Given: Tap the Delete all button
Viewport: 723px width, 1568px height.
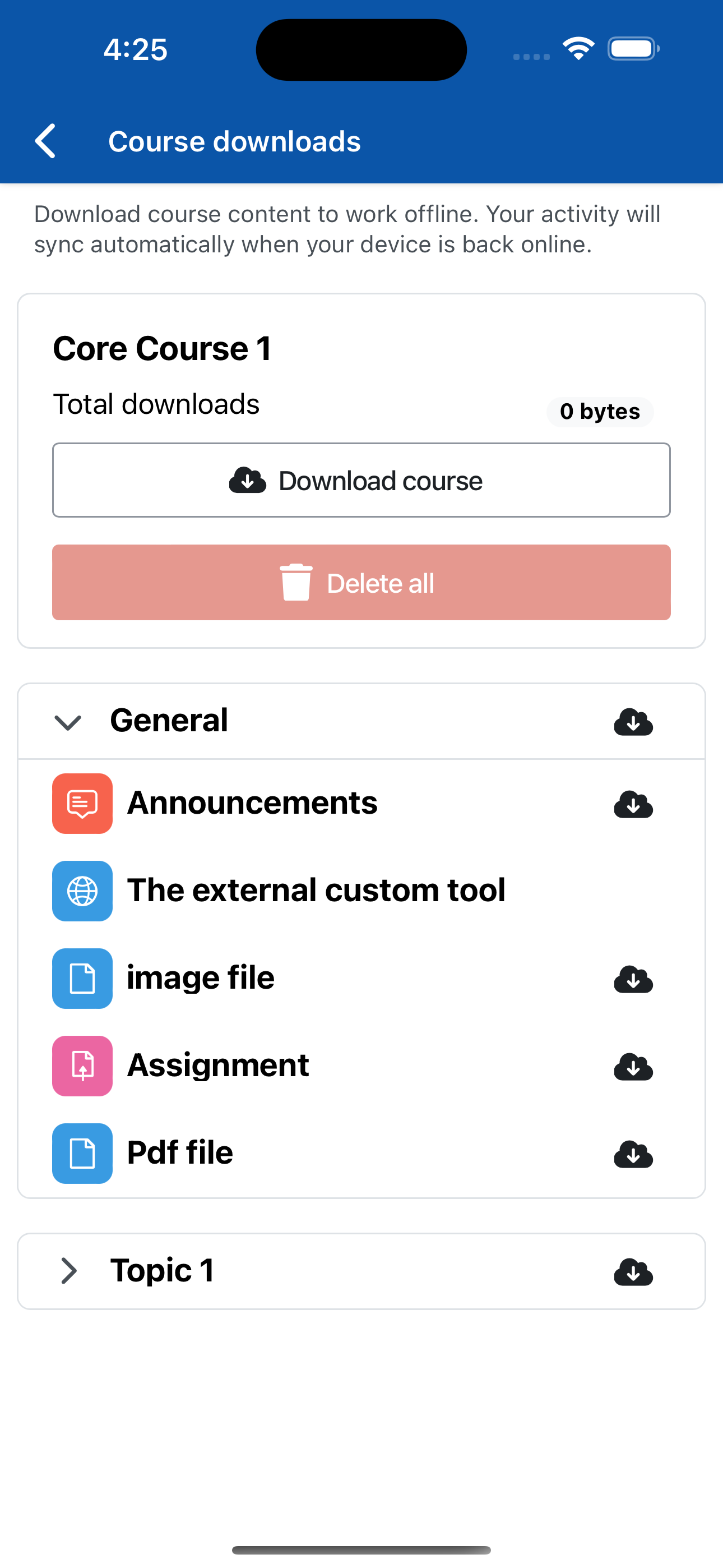Looking at the screenshot, I should (361, 583).
